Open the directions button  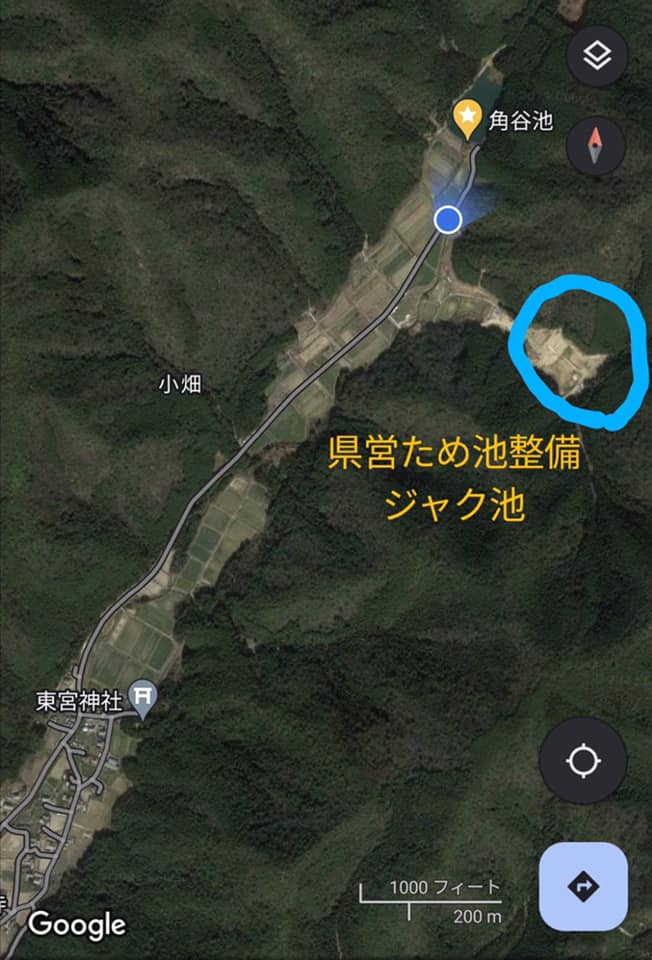point(583,886)
